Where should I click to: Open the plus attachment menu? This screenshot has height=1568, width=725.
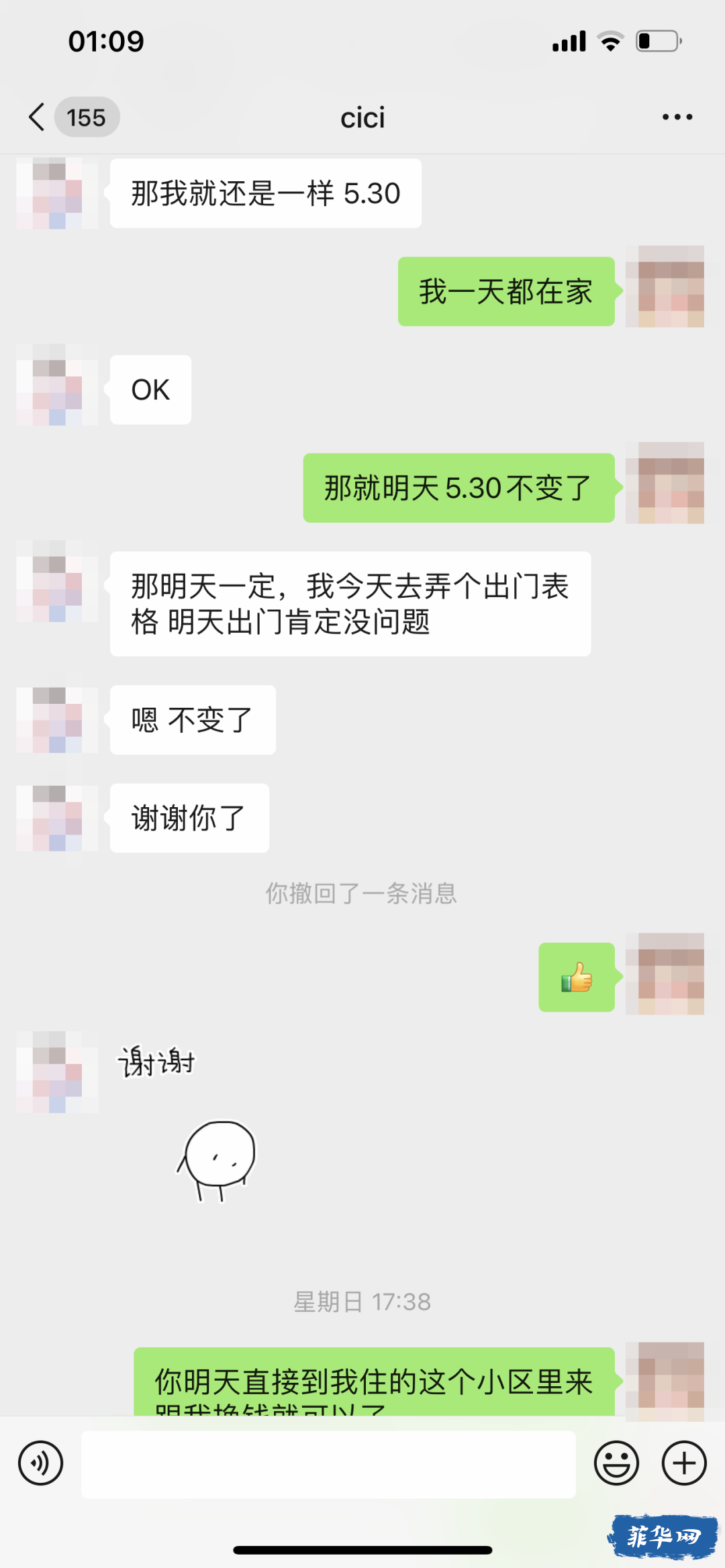(x=684, y=1463)
